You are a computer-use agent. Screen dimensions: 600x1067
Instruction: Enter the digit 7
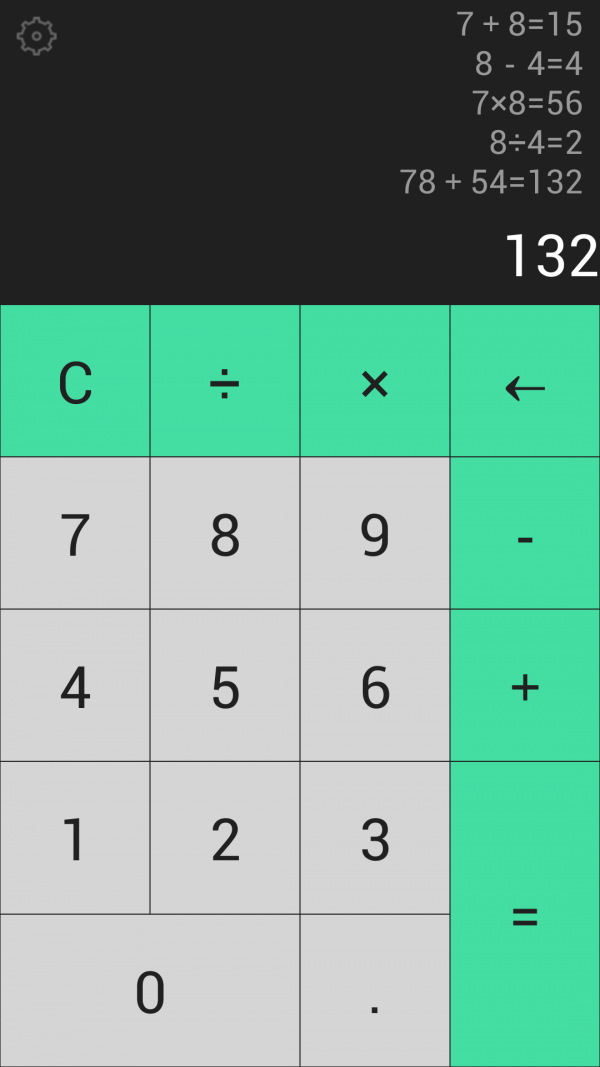[x=75, y=533]
